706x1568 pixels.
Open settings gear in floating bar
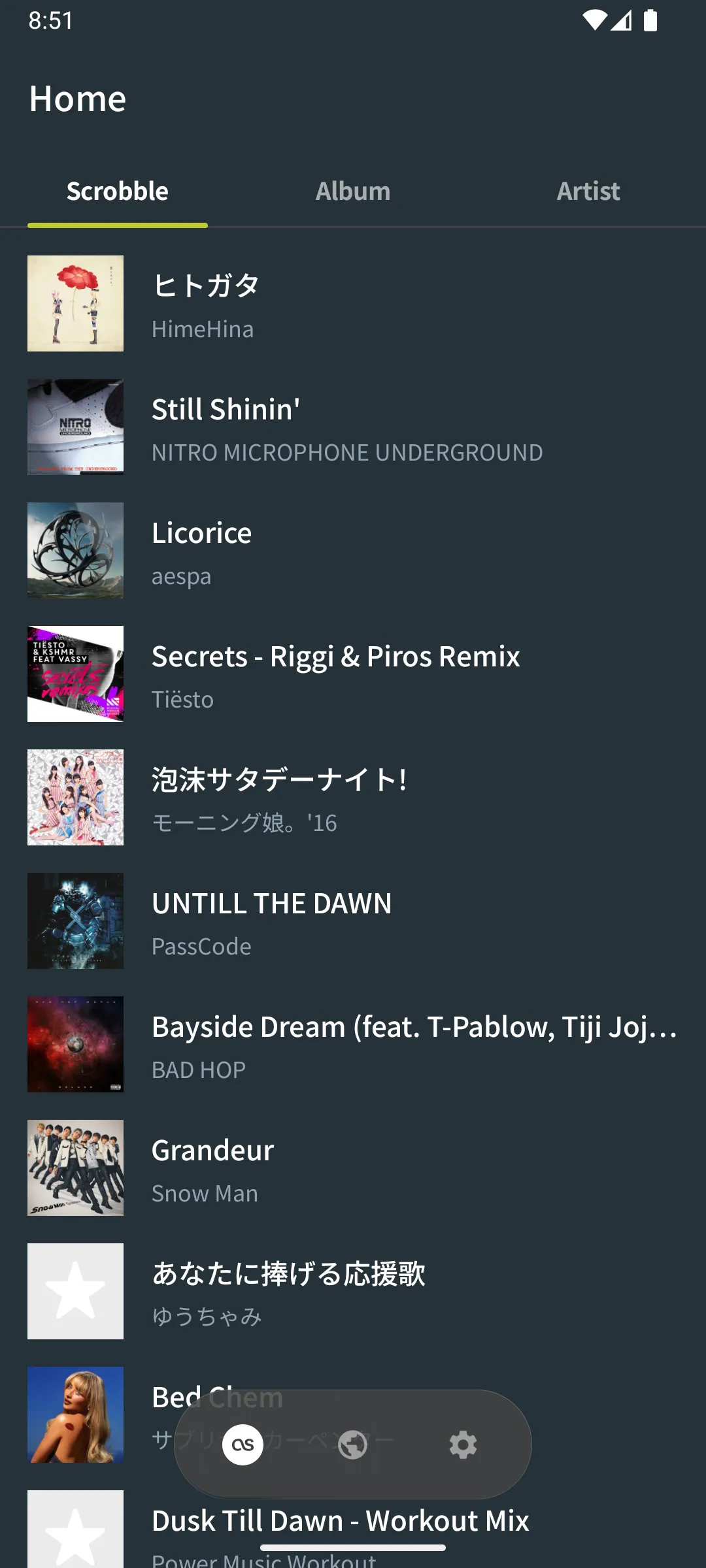[463, 1445]
